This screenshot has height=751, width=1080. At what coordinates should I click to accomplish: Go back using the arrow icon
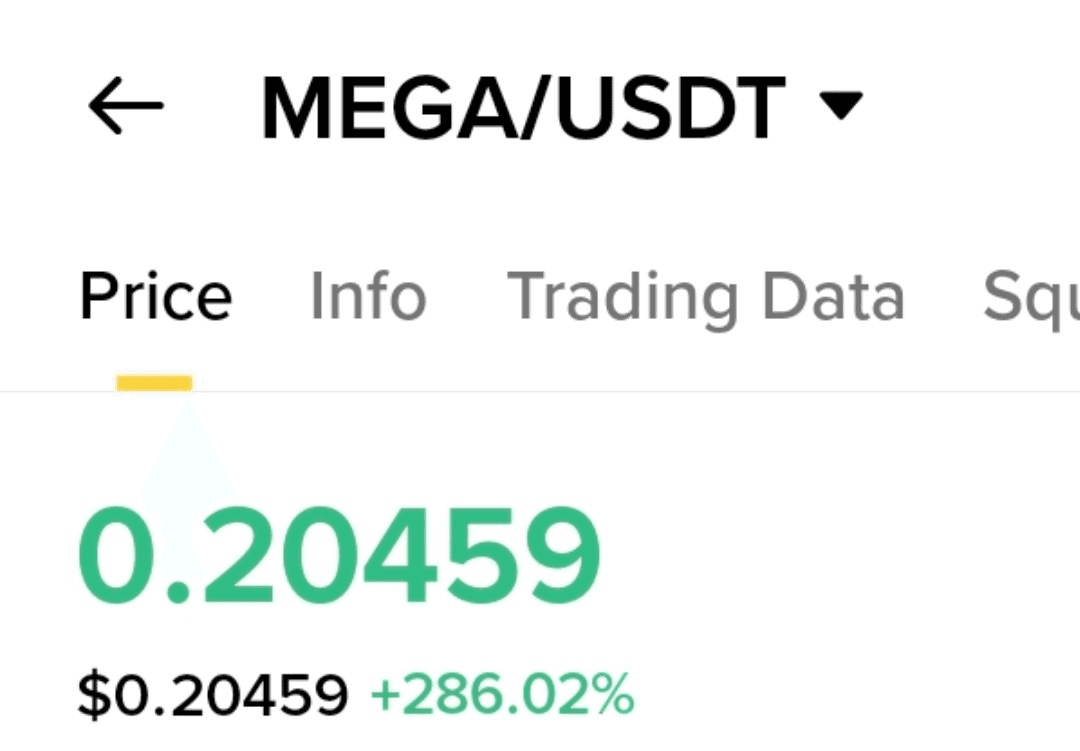coord(126,104)
